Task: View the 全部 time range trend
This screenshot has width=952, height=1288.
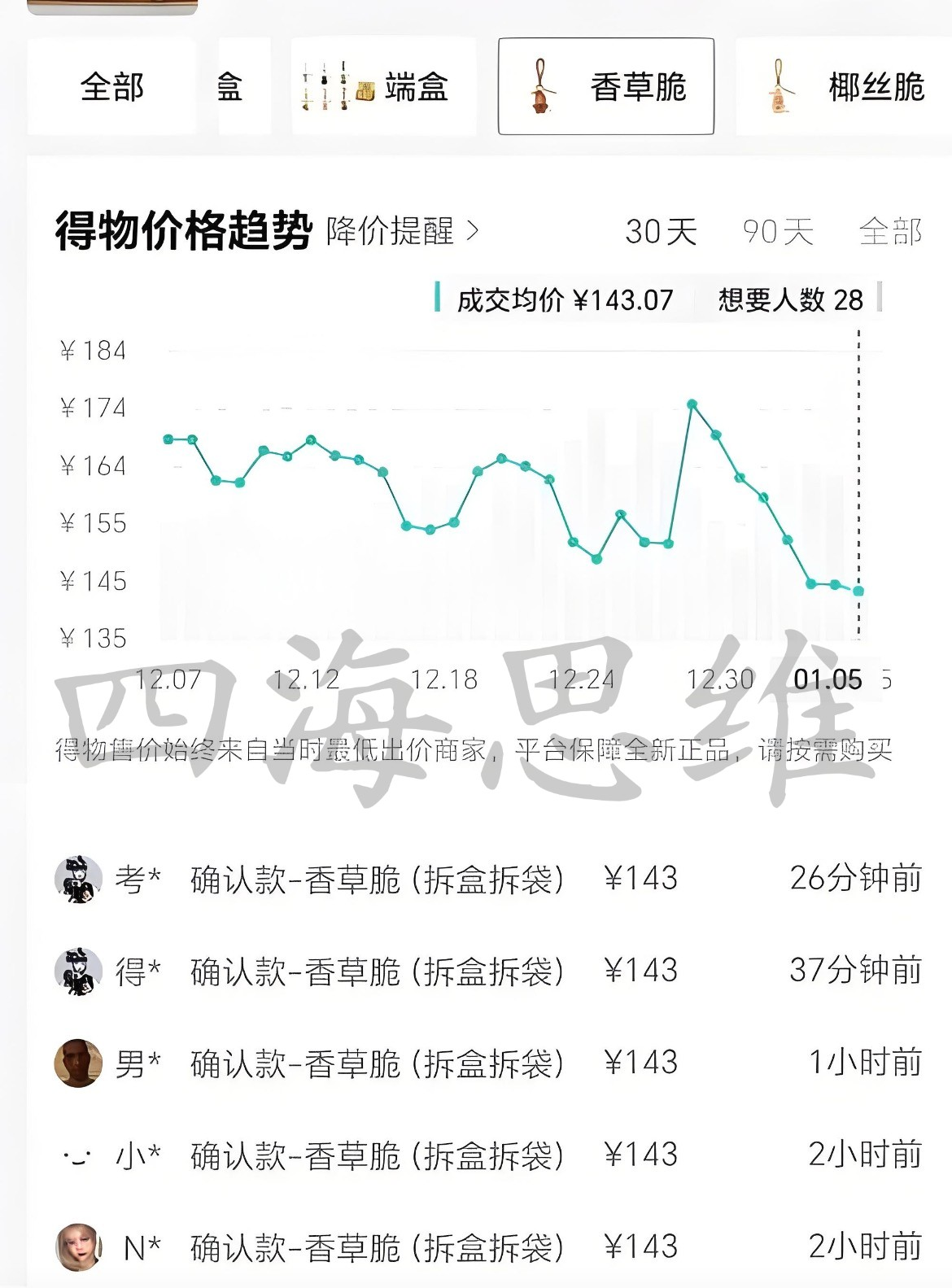Action: click(890, 232)
